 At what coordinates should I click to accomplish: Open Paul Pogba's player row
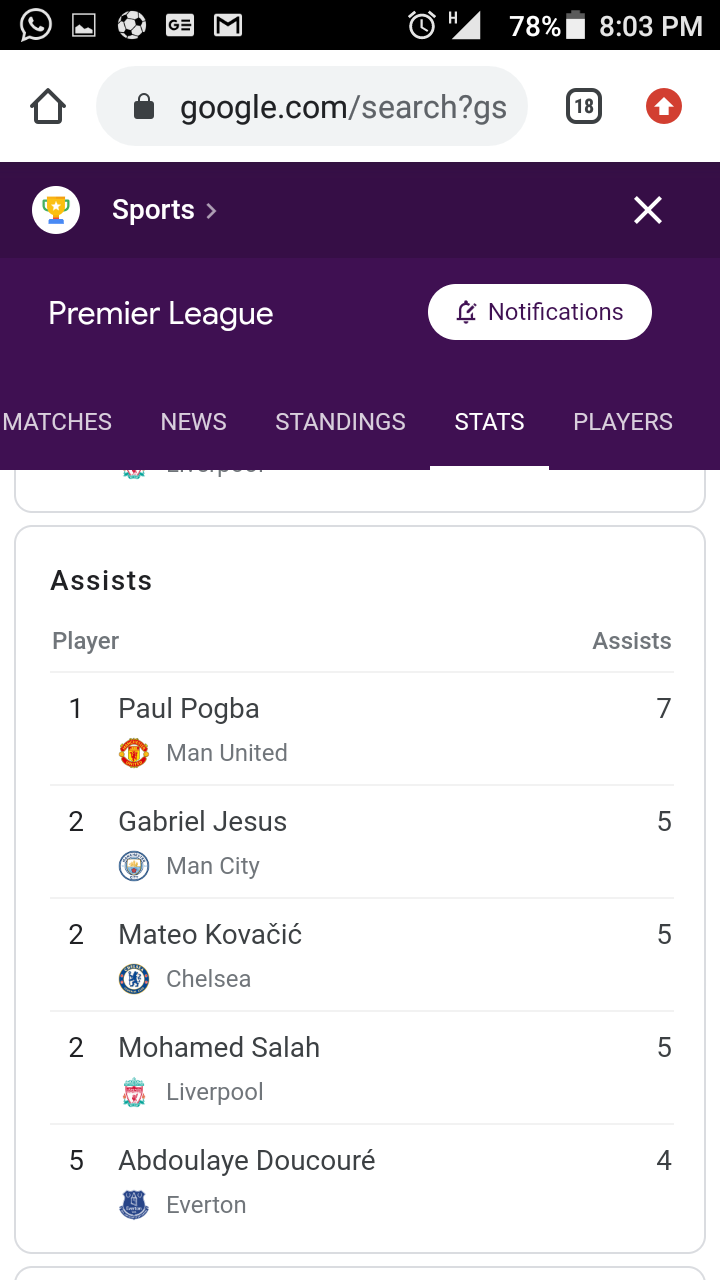(362, 729)
